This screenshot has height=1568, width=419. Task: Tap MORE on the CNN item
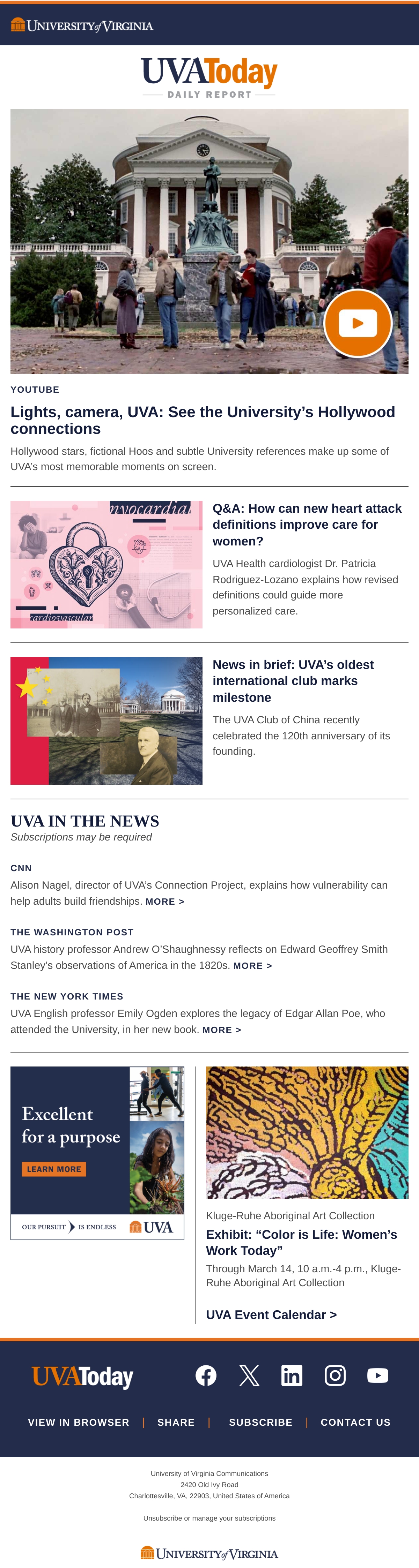164,902
